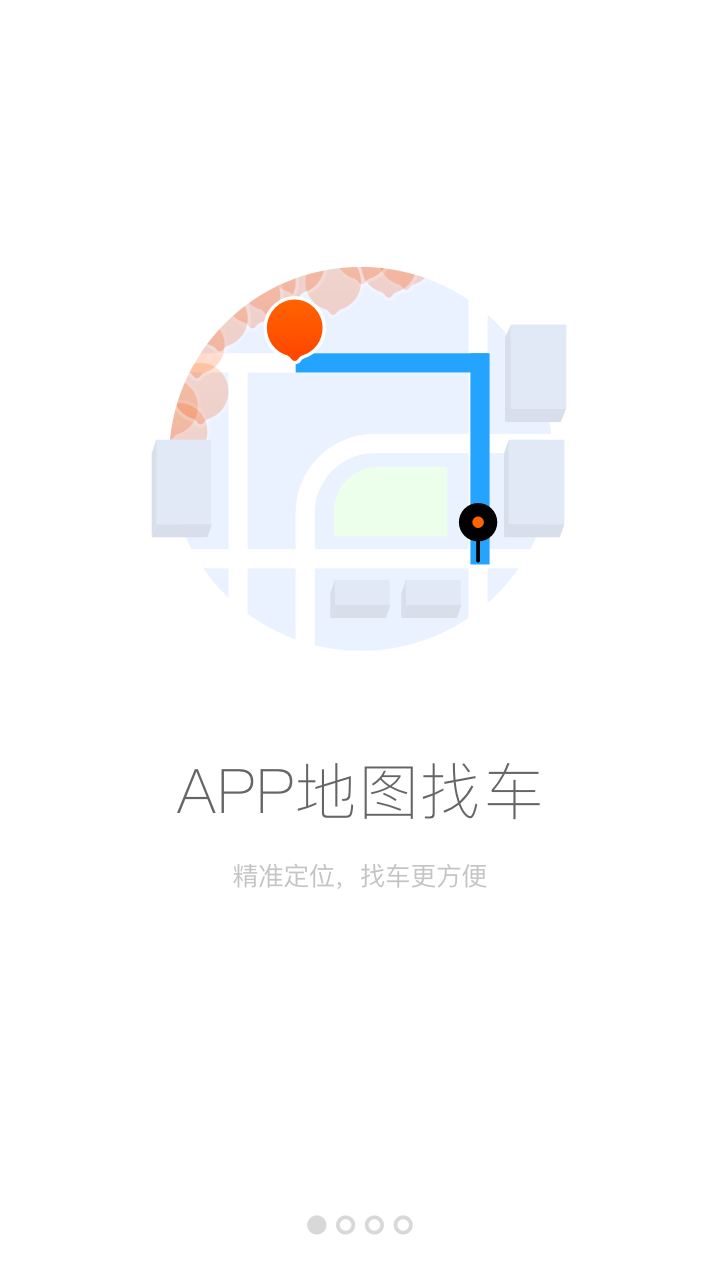Select the second pagination dot

point(345,1223)
